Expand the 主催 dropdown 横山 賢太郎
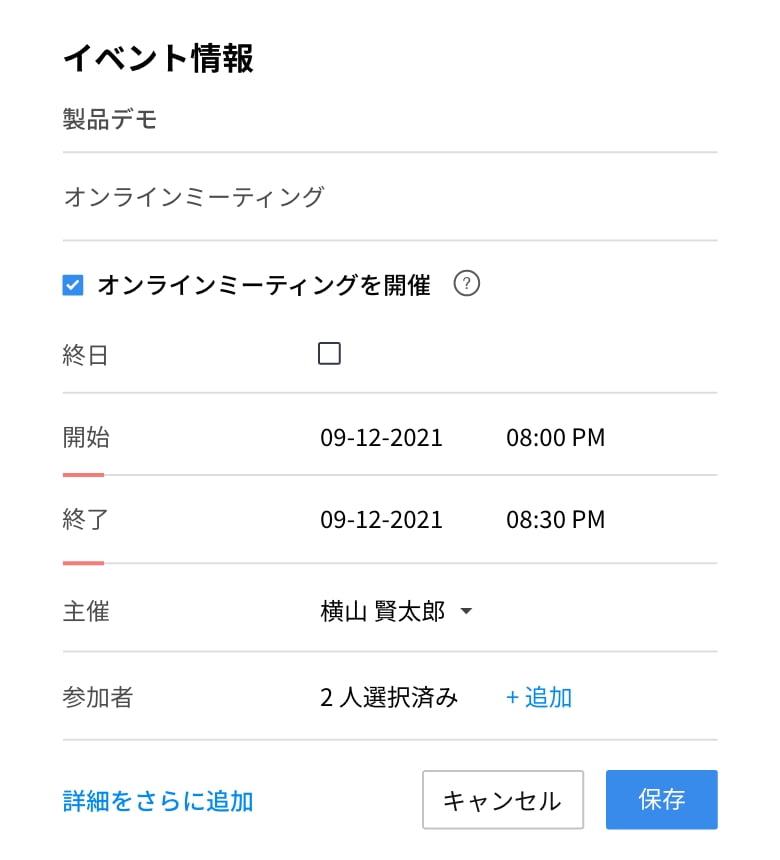The width and height of the screenshot is (780, 860). pyautogui.click(x=396, y=611)
